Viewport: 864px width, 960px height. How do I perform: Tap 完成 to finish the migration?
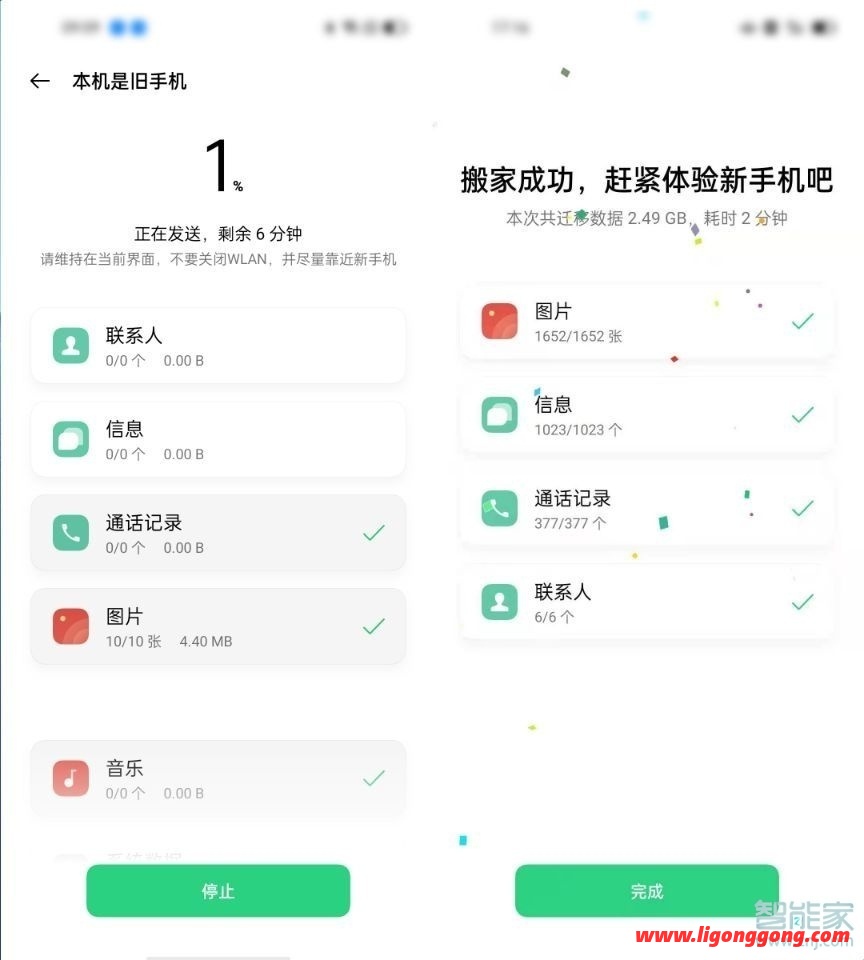tap(646, 891)
